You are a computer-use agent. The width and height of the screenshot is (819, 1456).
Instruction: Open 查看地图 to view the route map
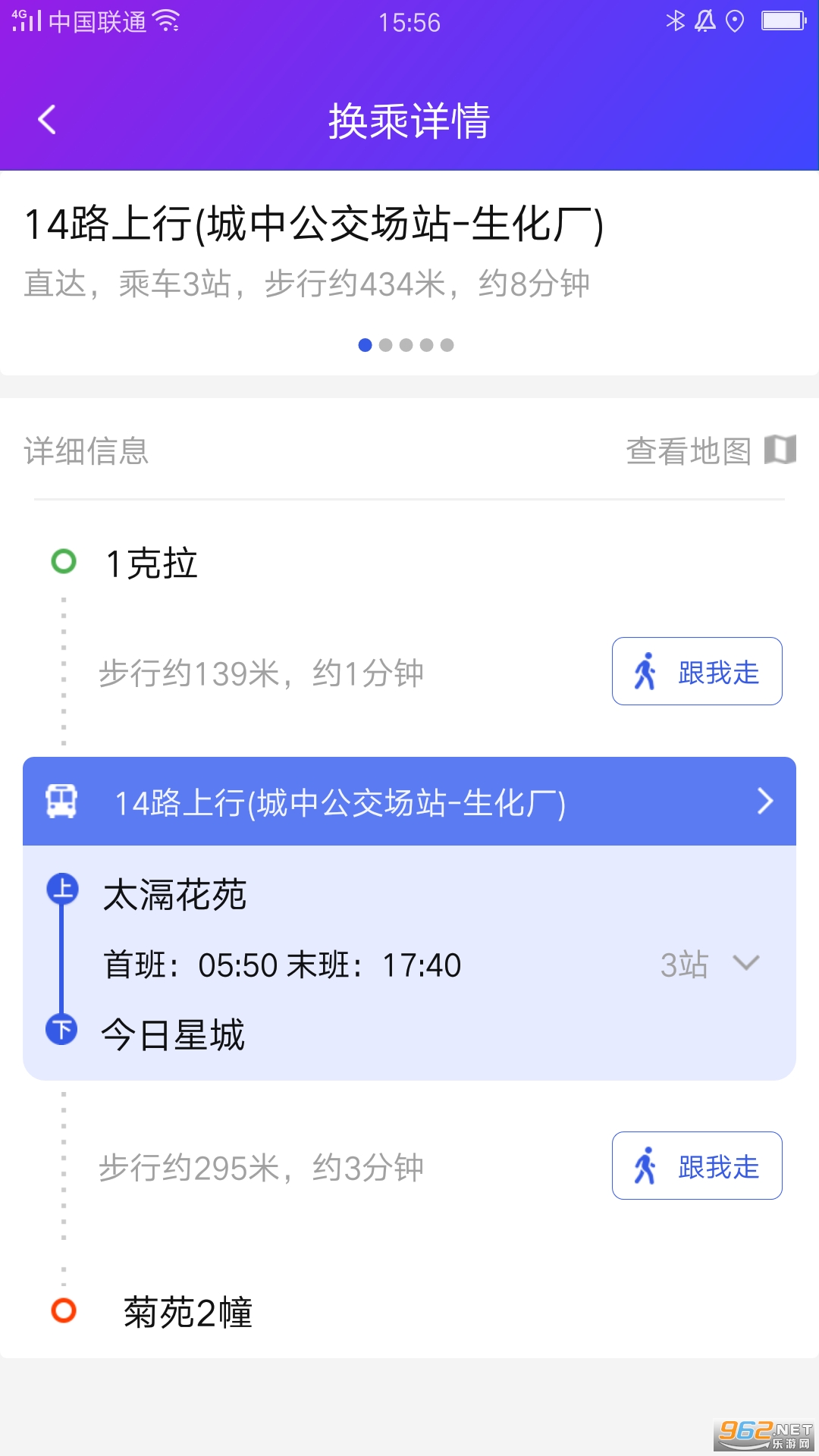coord(710,450)
